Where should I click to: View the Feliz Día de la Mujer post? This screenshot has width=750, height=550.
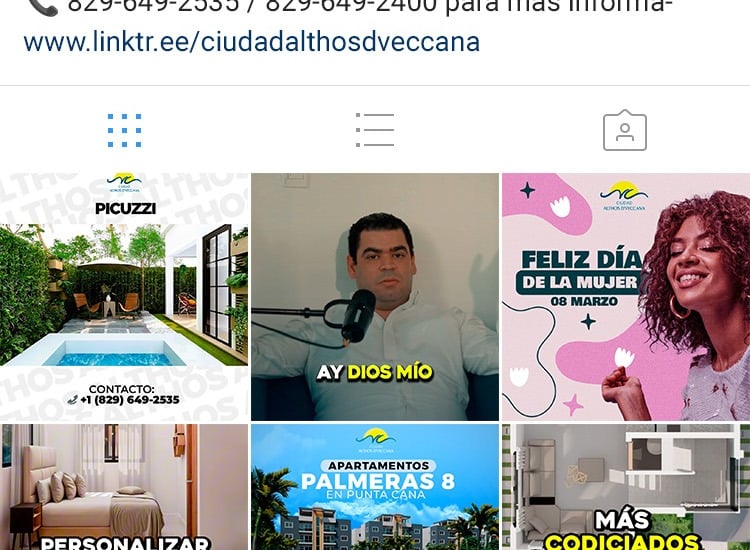pyautogui.click(x=626, y=296)
